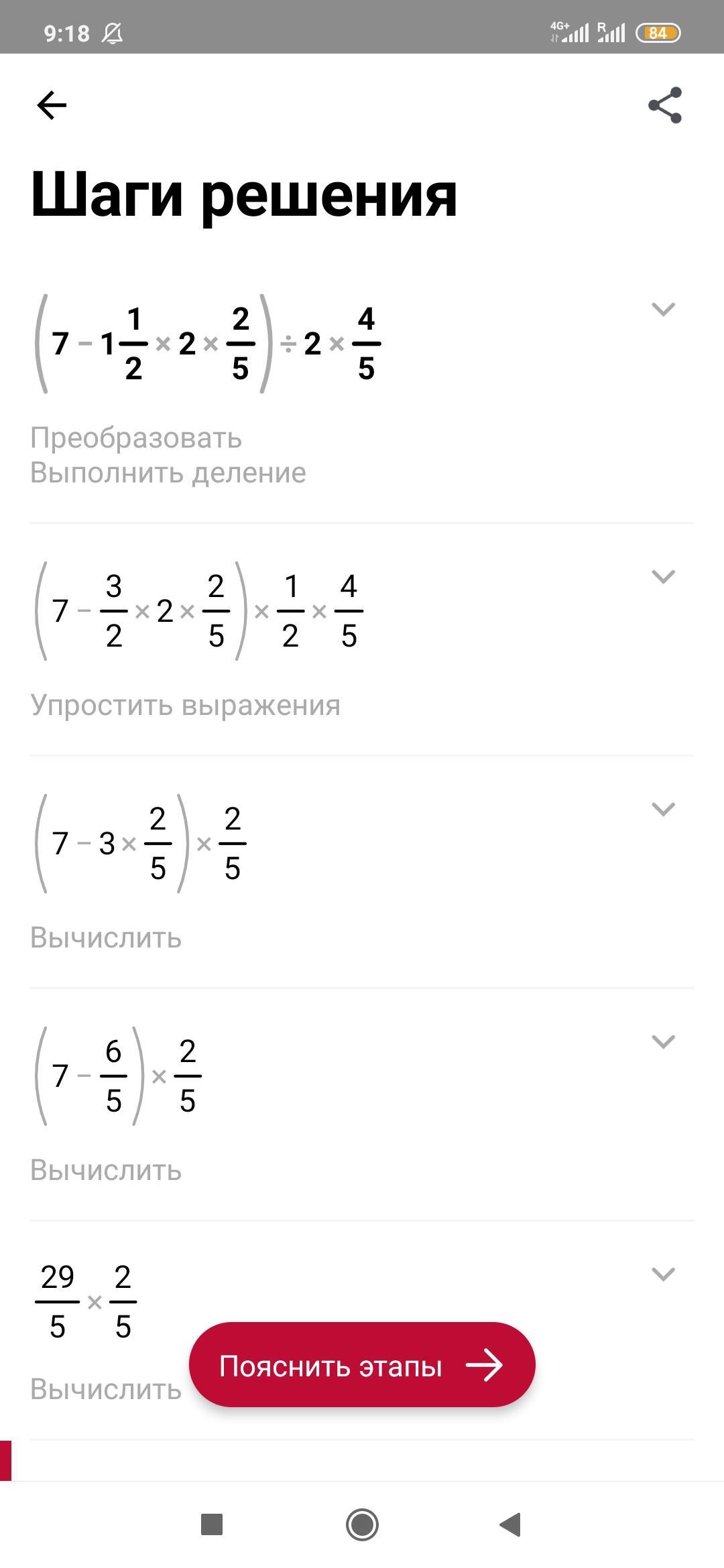Expand the Преобразовать / Выполнить деление step
Viewport: 724px width, 1568px height.
coord(663,309)
